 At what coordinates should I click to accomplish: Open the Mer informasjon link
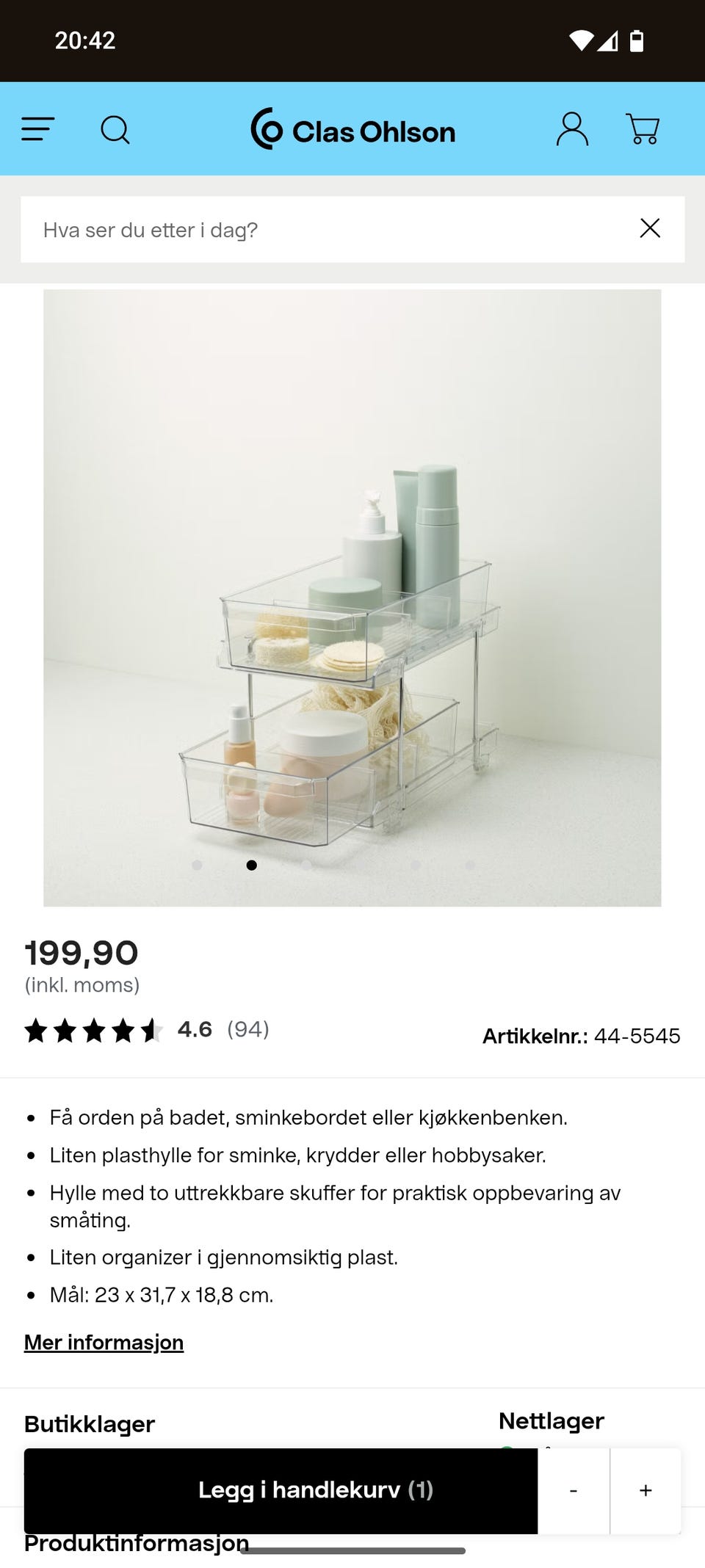(104, 1341)
